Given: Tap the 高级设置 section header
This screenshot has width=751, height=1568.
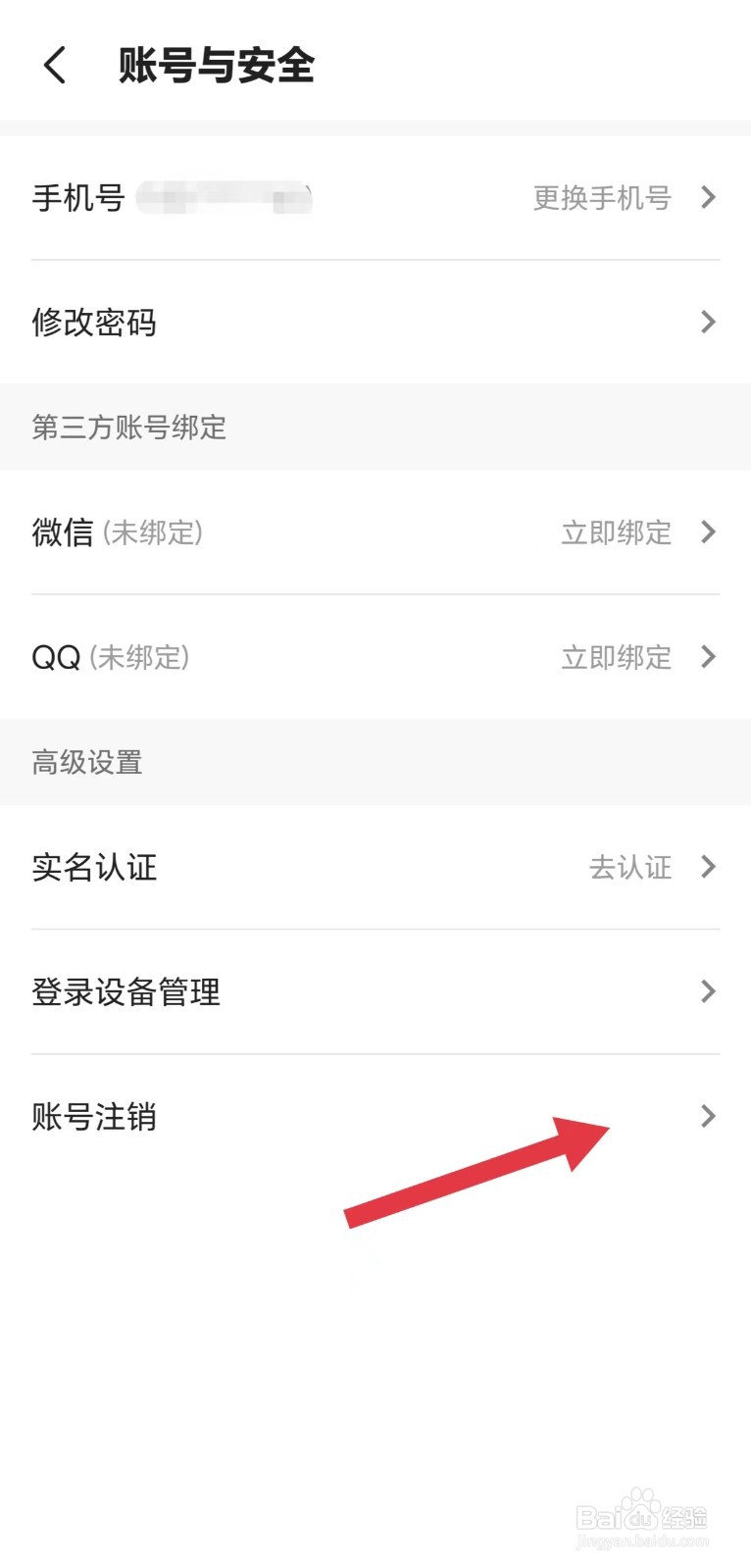Looking at the screenshot, I should (x=85, y=761).
